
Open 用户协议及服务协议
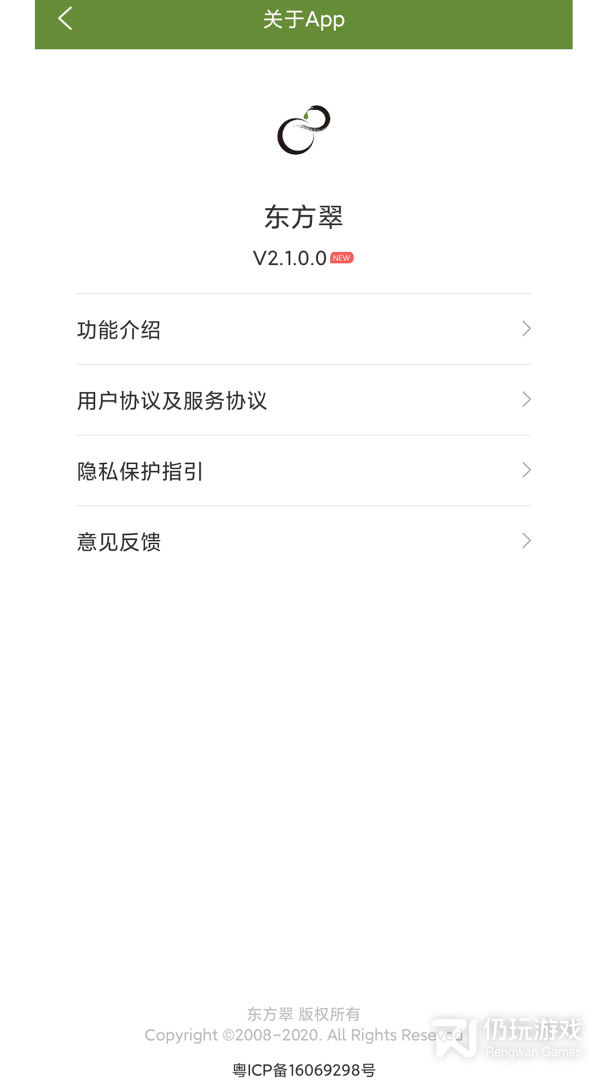(303, 401)
